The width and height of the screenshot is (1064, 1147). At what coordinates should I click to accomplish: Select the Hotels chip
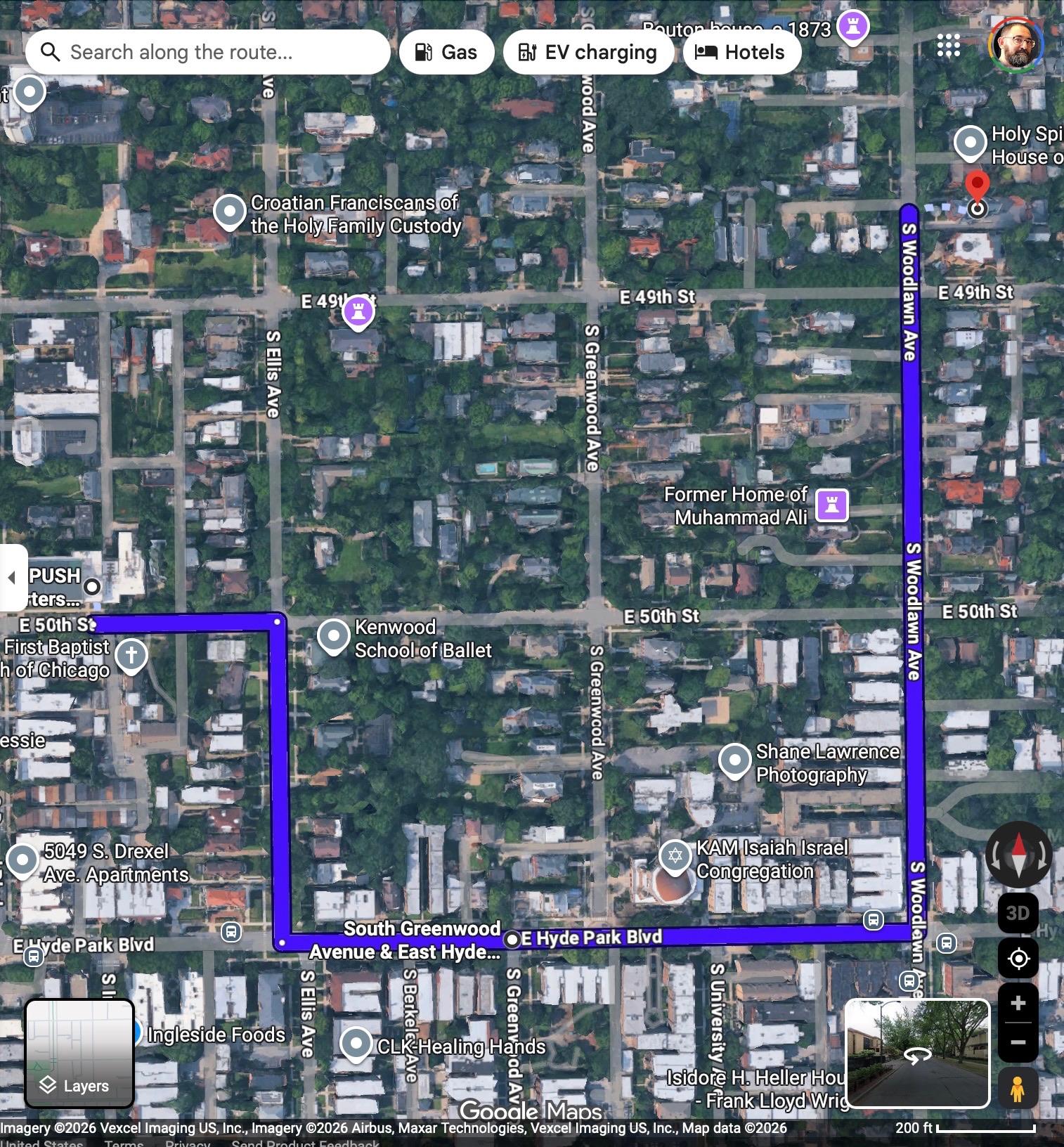(x=741, y=52)
